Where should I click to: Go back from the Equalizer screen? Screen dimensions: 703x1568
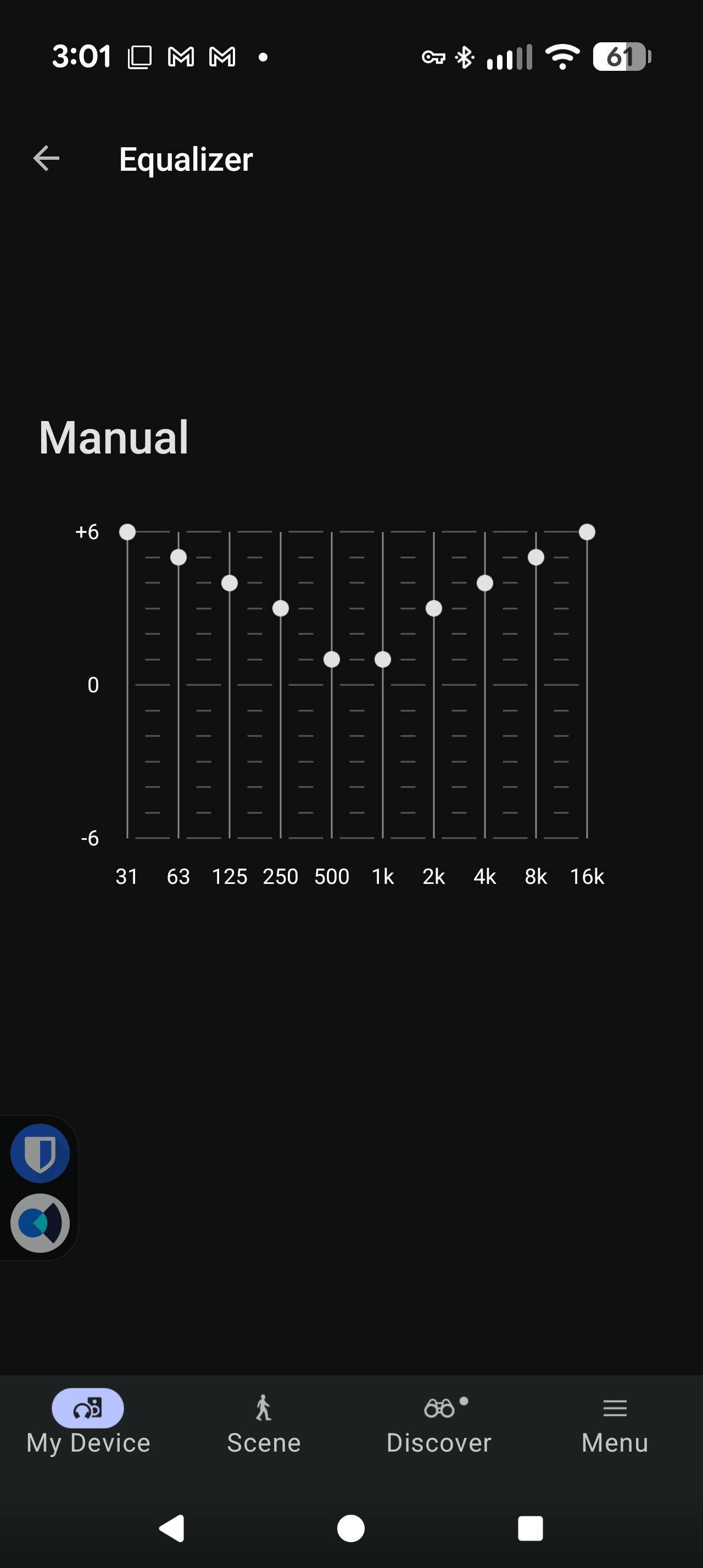(x=46, y=159)
